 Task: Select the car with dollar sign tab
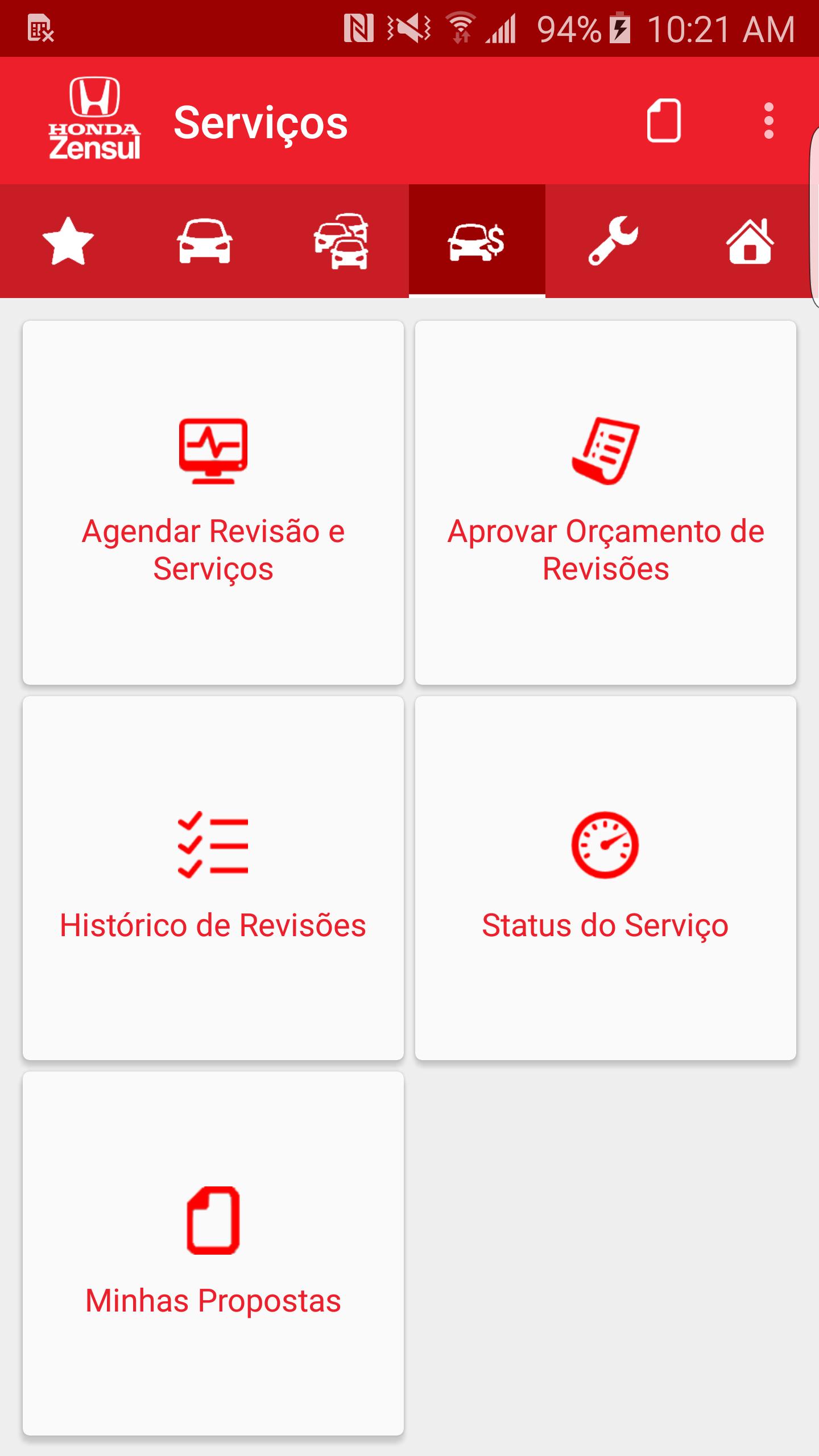pyautogui.click(x=477, y=241)
